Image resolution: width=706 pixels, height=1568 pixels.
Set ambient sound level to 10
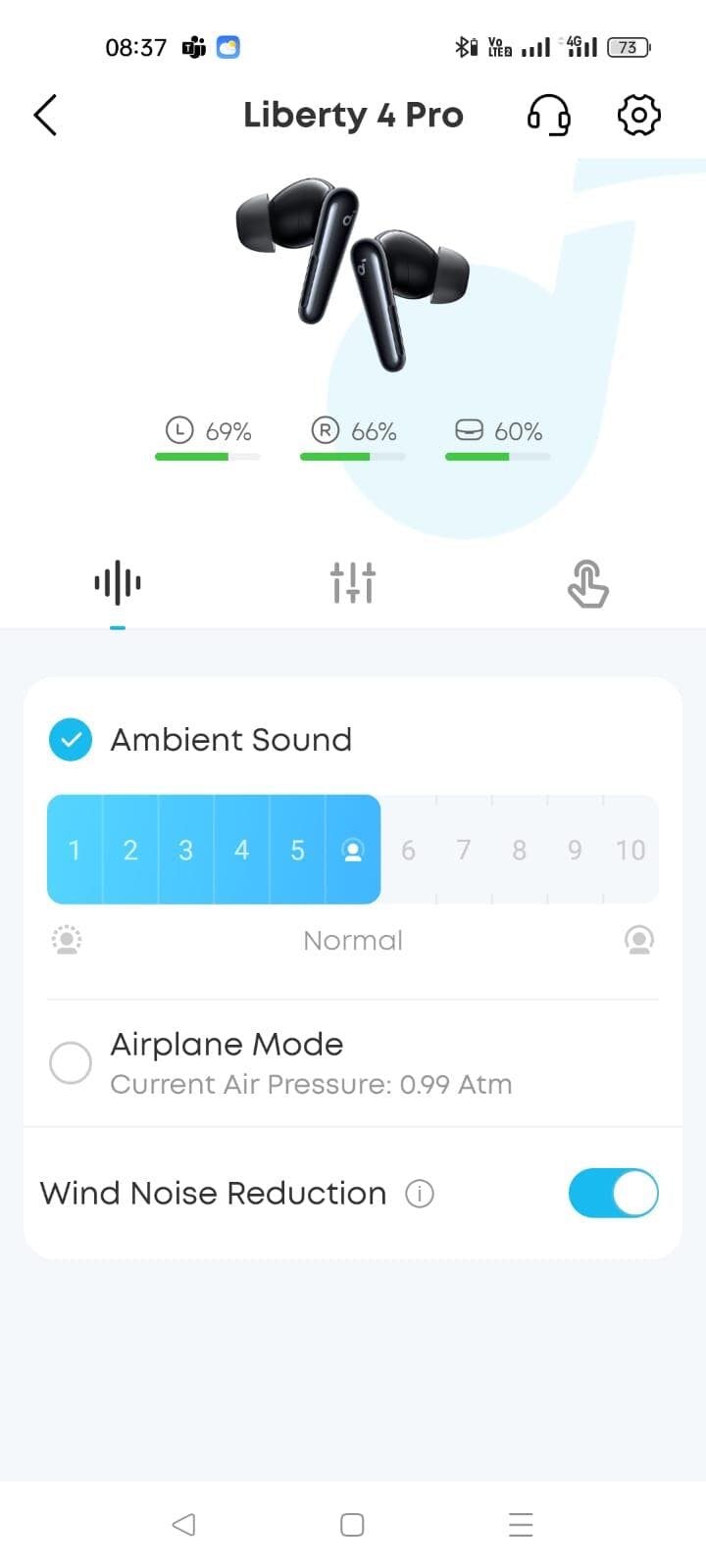pyautogui.click(x=630, y=850)
